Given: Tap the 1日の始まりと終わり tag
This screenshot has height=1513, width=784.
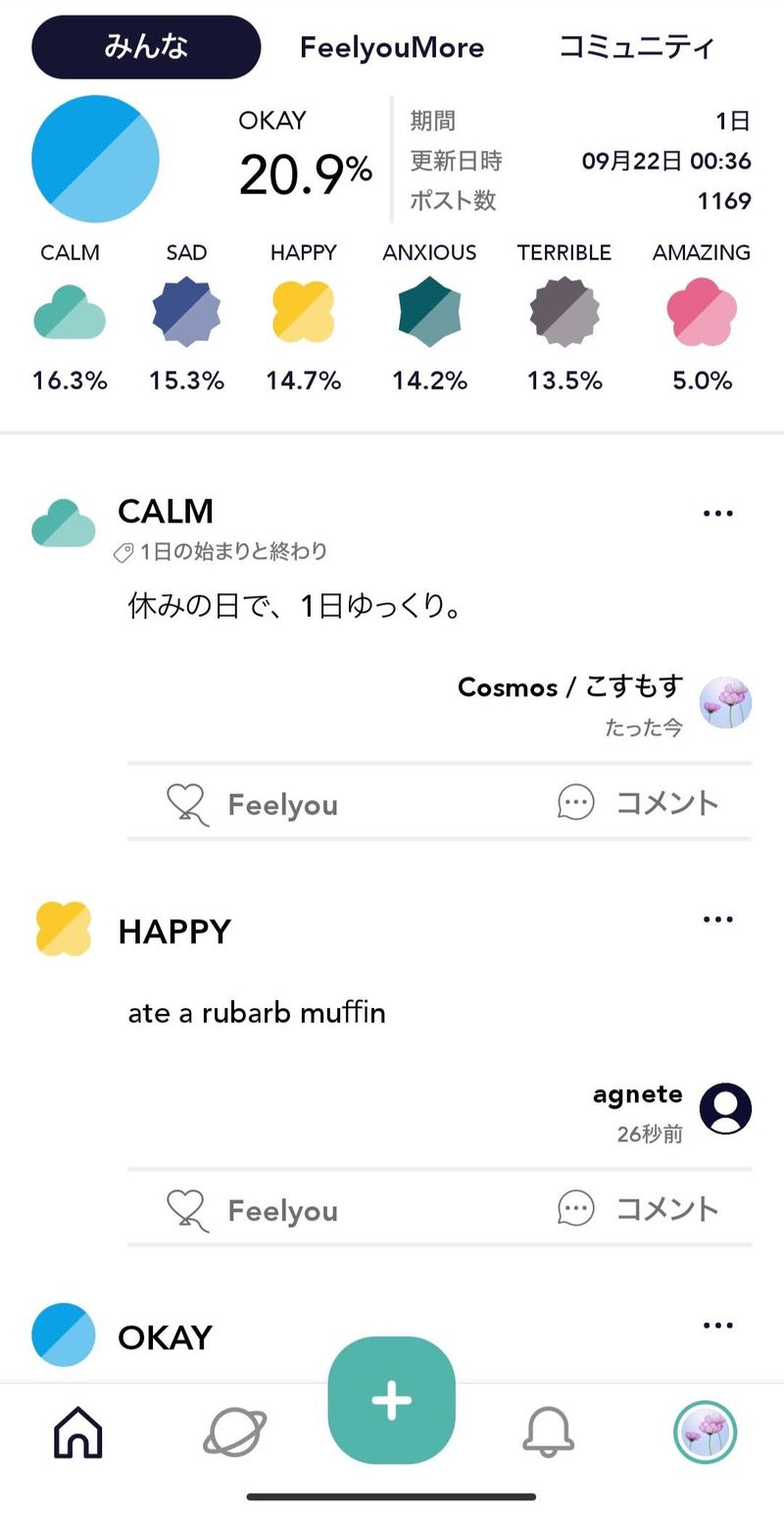Looking at the screenshot, I should [x=232, y=552].
